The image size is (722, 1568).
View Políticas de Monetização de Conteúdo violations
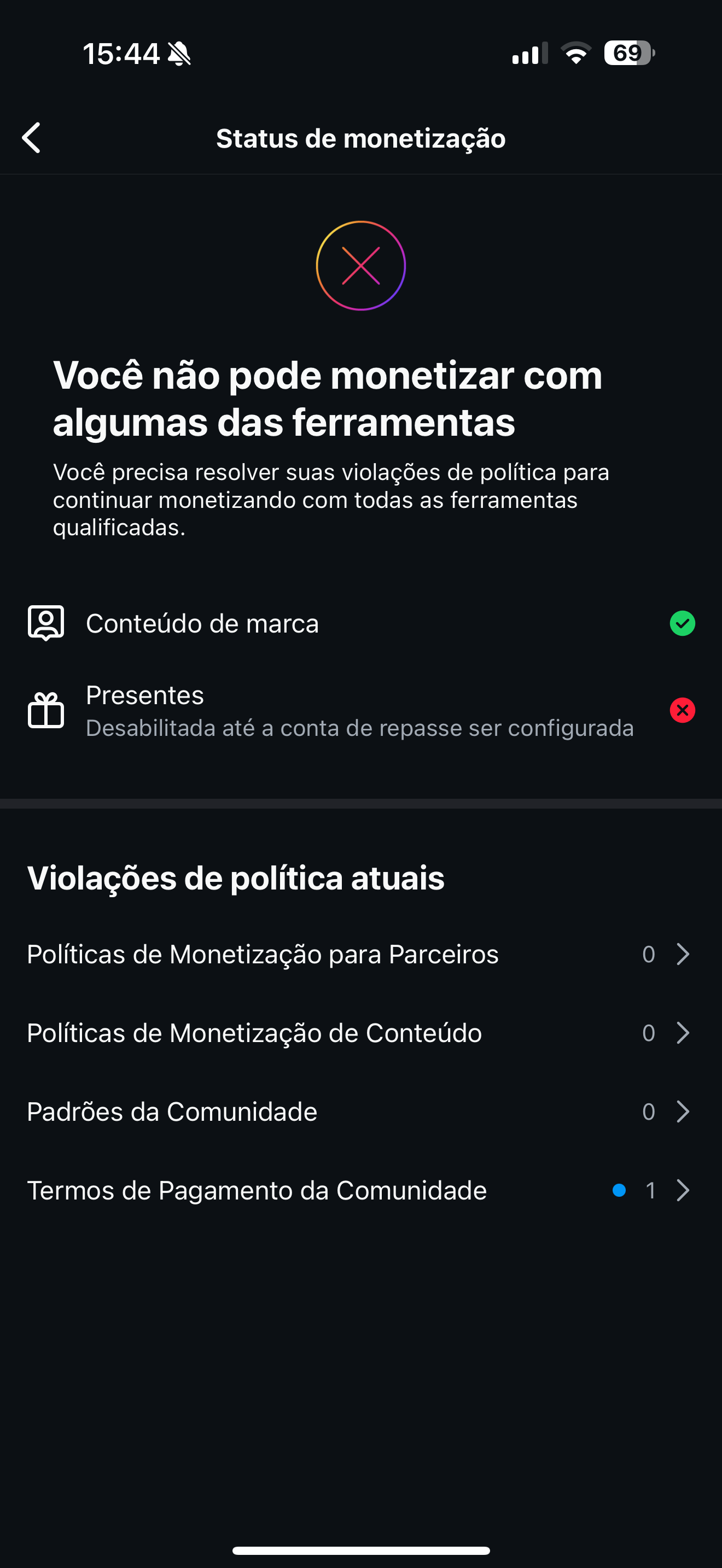pyautogui.click(x=361, y=1033)
